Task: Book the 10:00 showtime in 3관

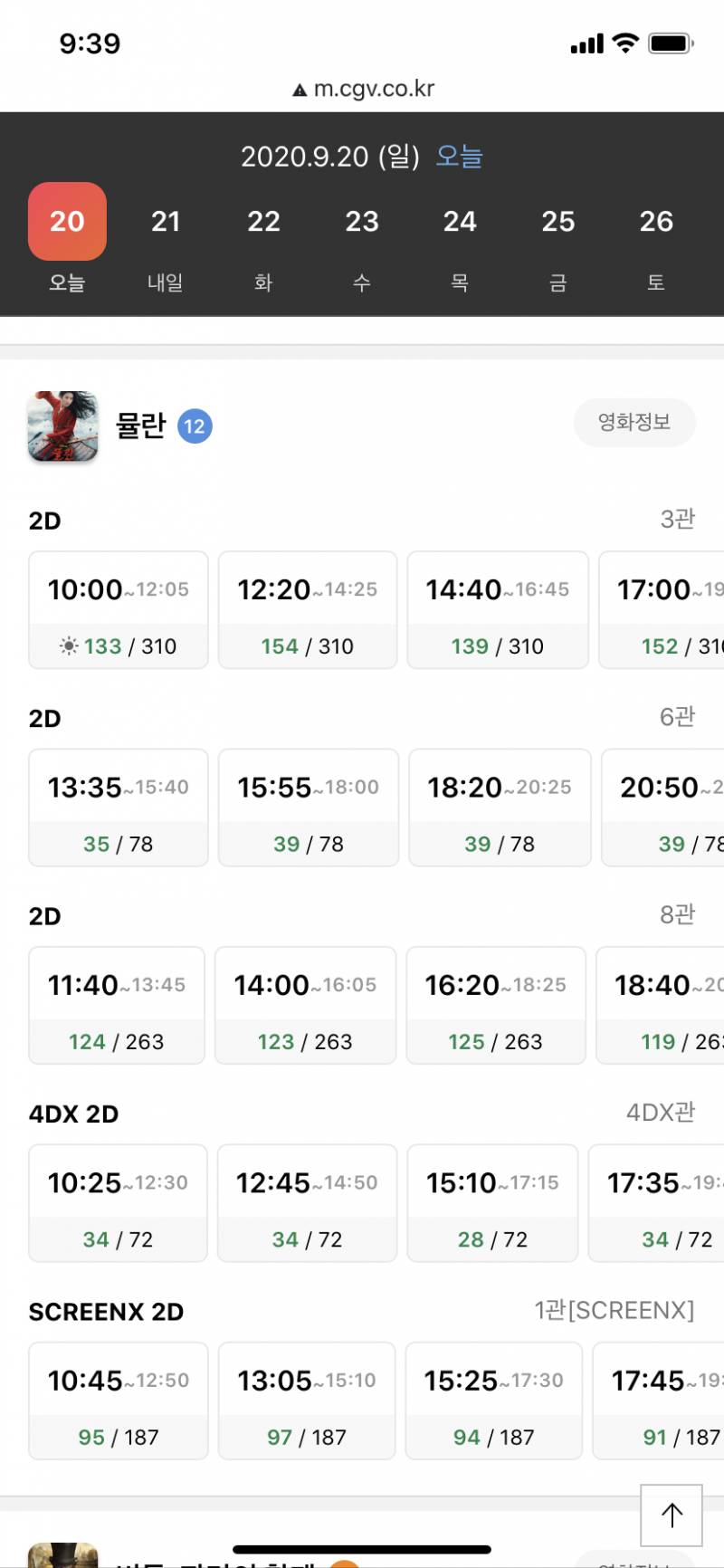Action: tap(119, 610)
